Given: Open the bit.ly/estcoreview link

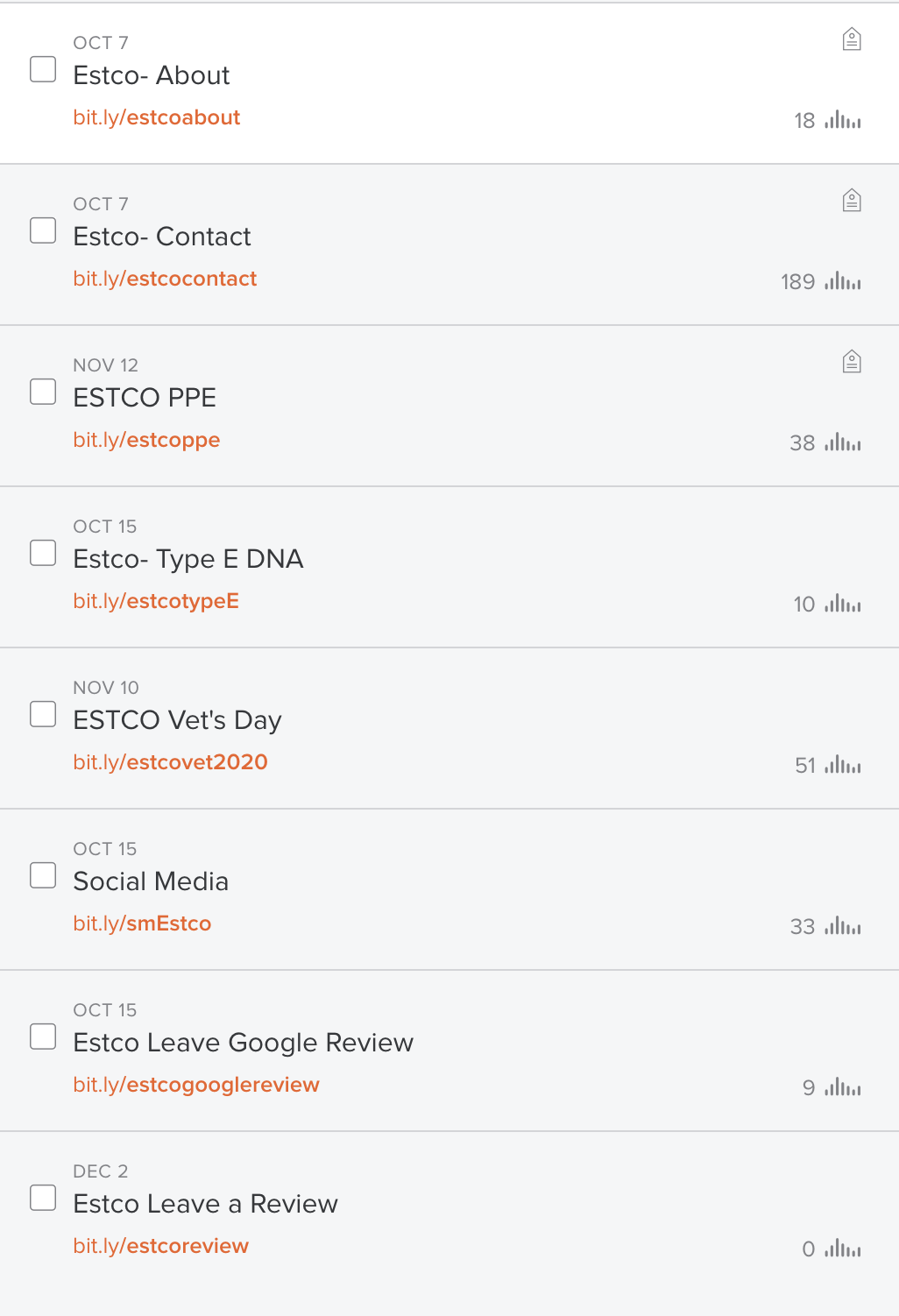Looking at the screenshot, I should pos(161,1246).
